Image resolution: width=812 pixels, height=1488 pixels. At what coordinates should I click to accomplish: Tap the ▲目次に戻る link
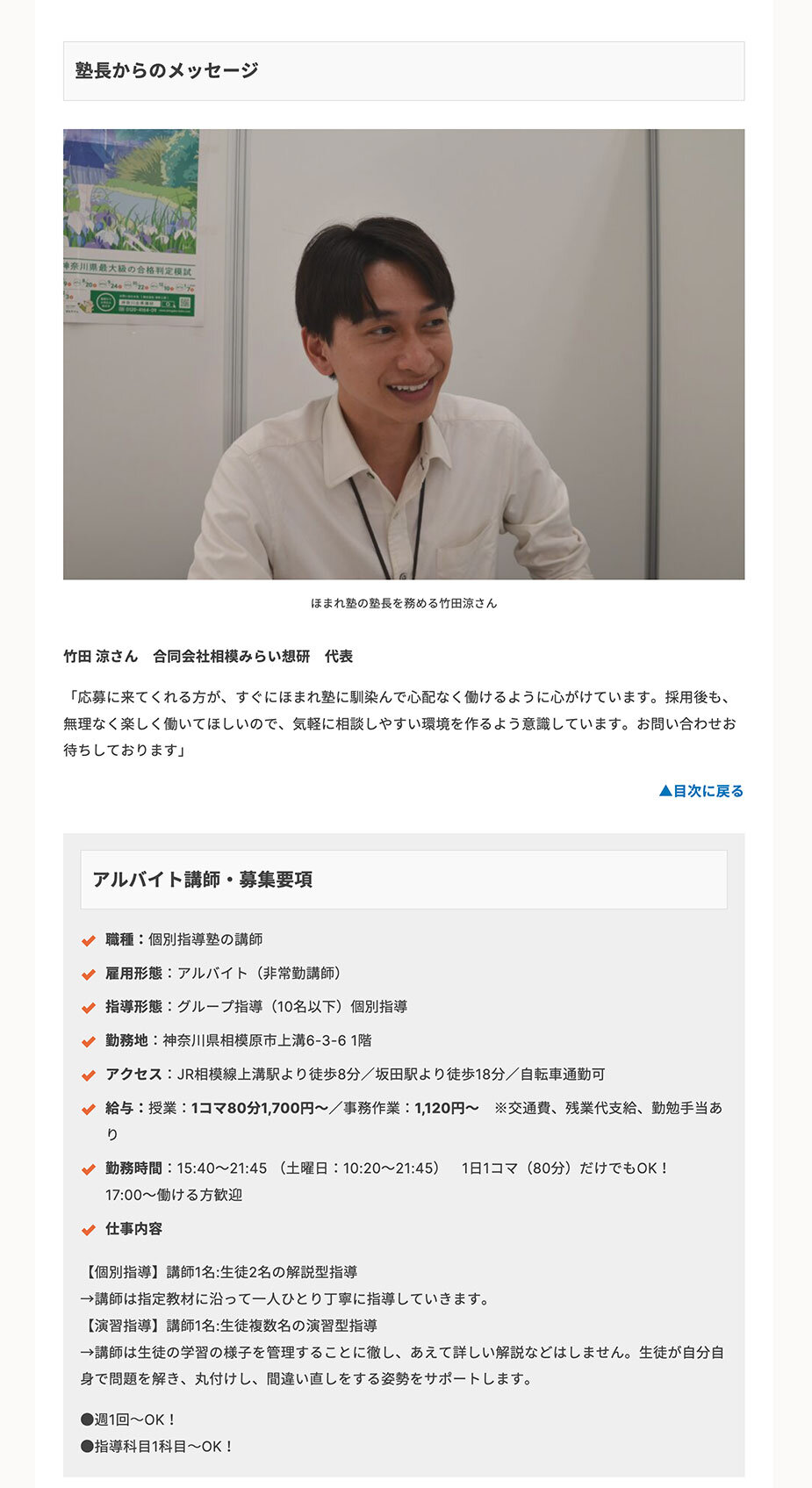click(701, 791)
